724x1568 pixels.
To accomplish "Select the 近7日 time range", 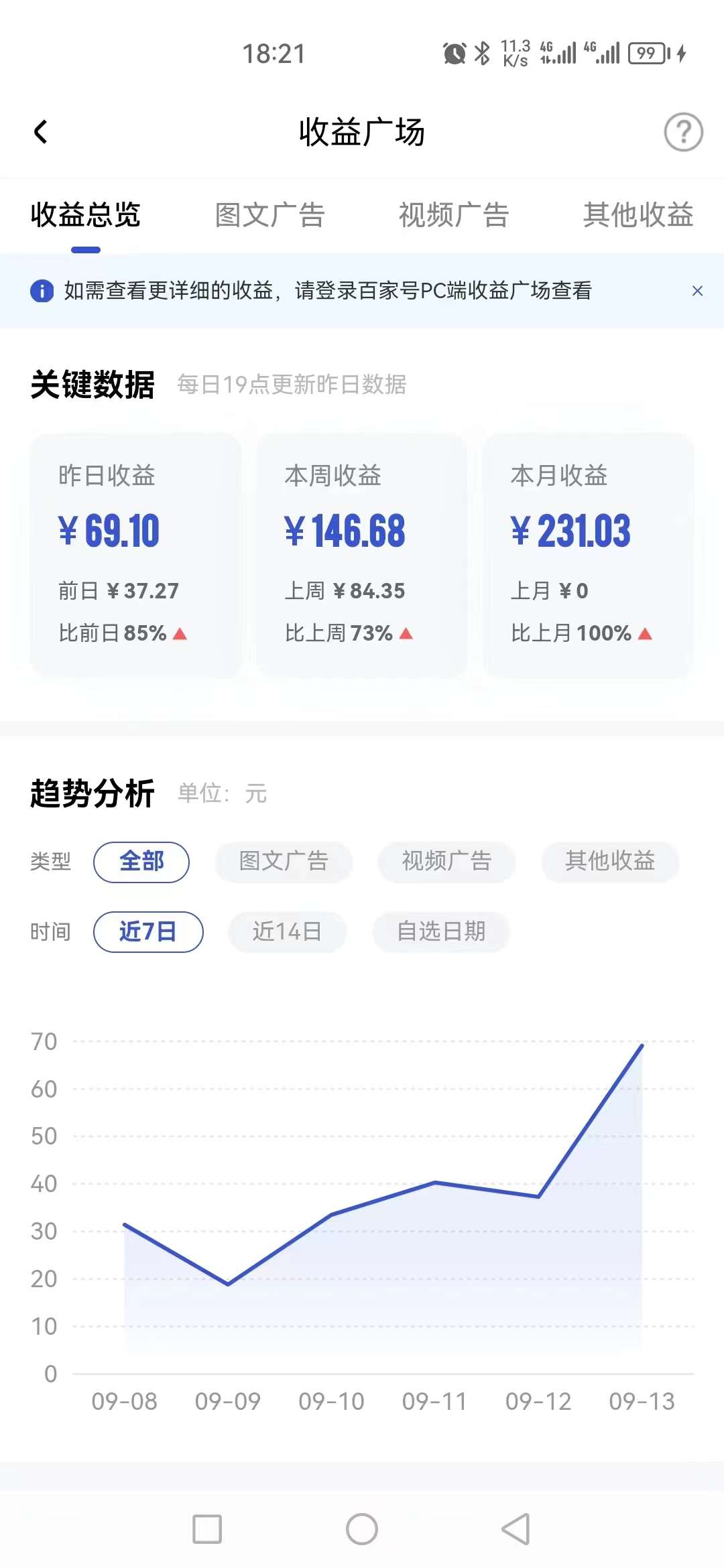I will 148,931.
